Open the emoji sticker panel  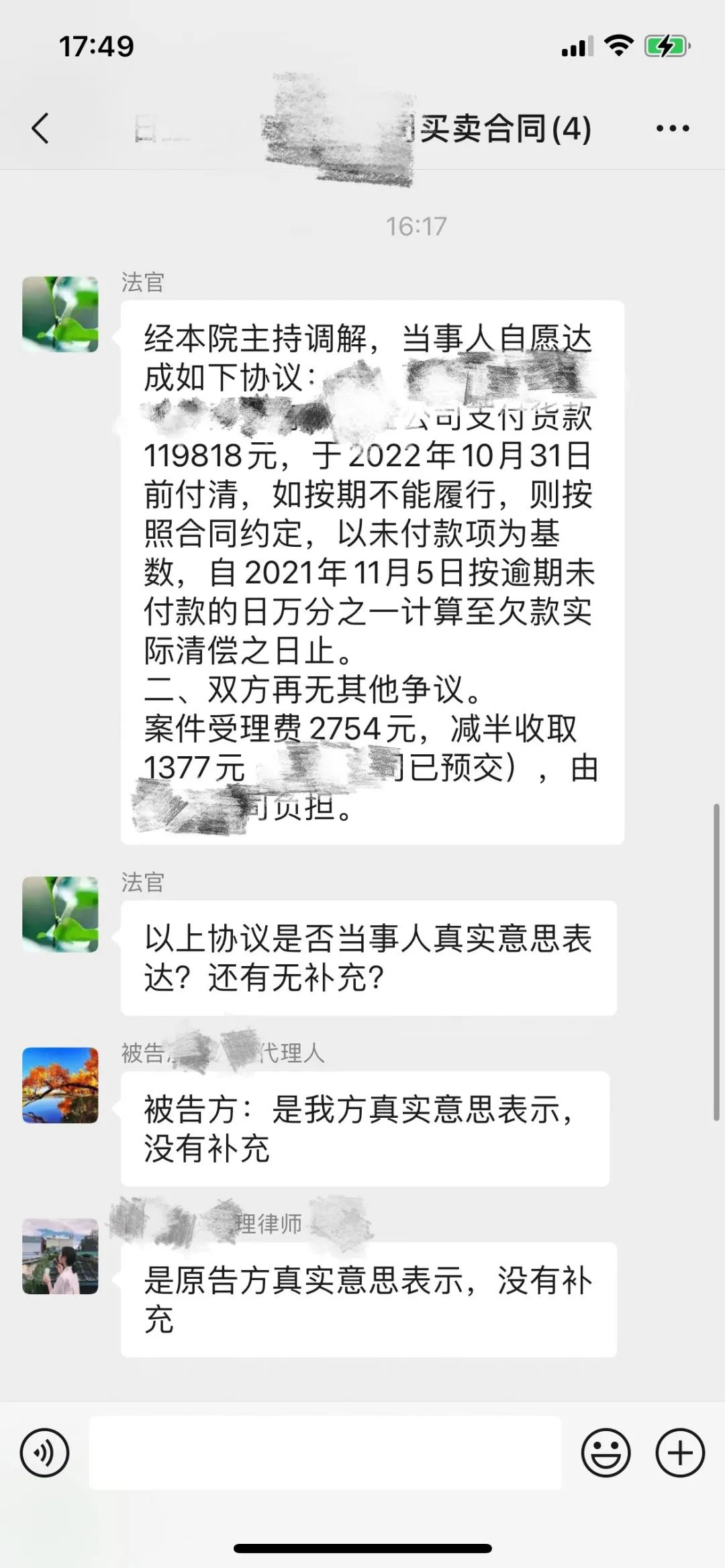click(606, 1453)
